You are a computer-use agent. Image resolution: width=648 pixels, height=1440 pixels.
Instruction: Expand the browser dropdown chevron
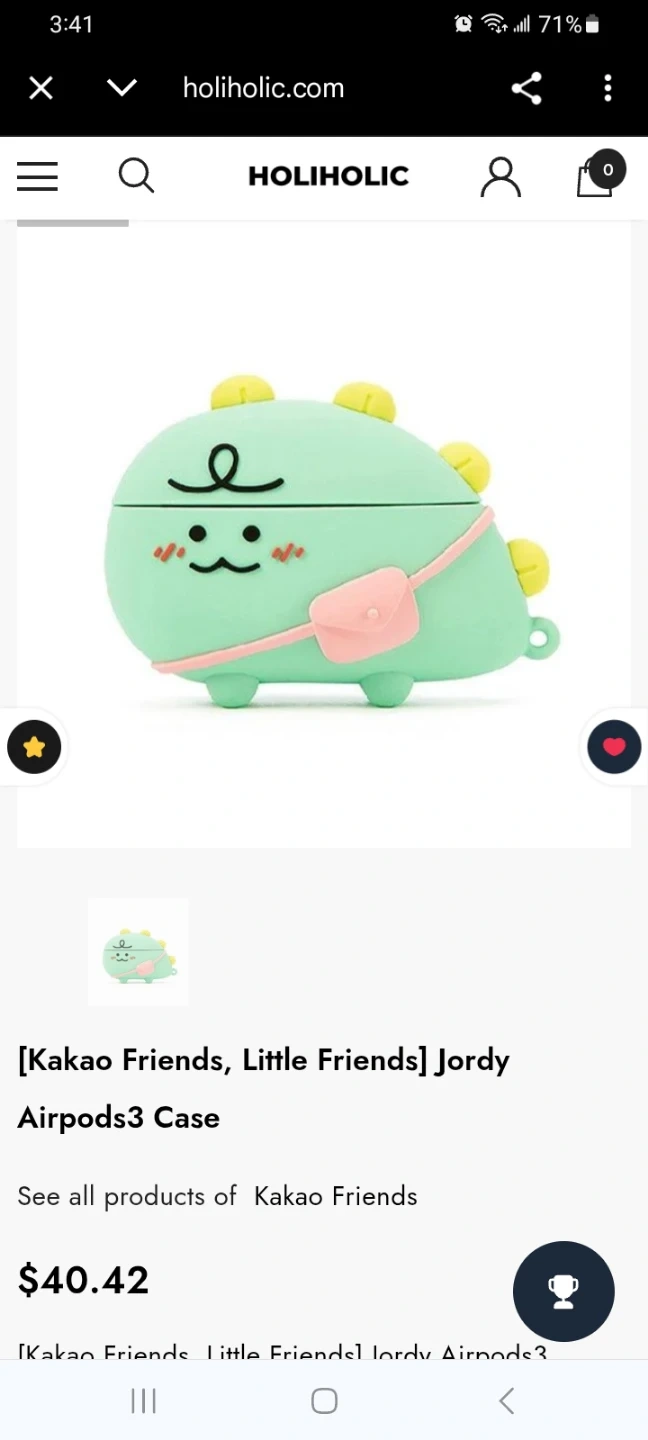(122, 89)
